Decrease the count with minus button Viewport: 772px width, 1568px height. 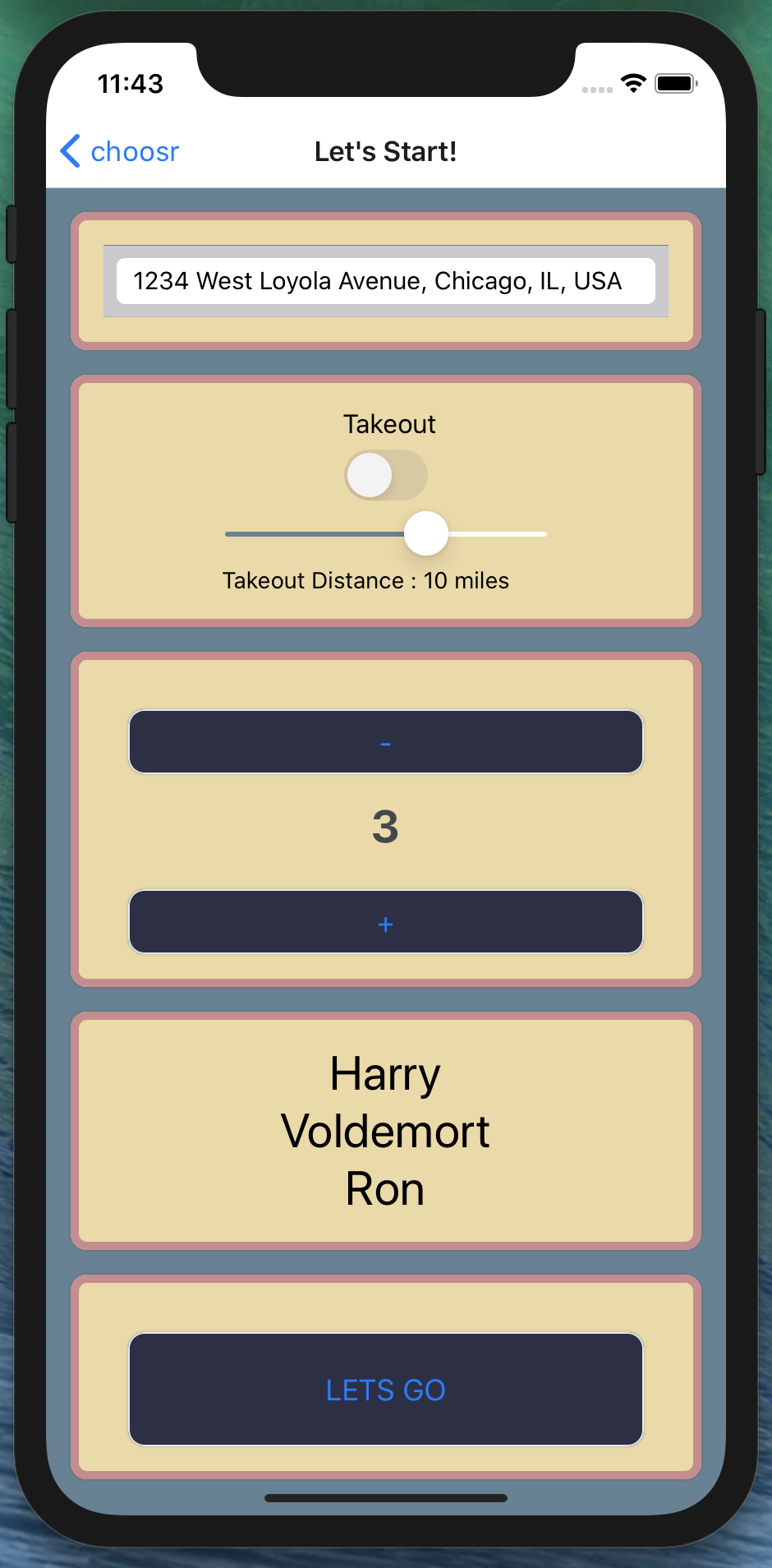[x=385, y=742]
